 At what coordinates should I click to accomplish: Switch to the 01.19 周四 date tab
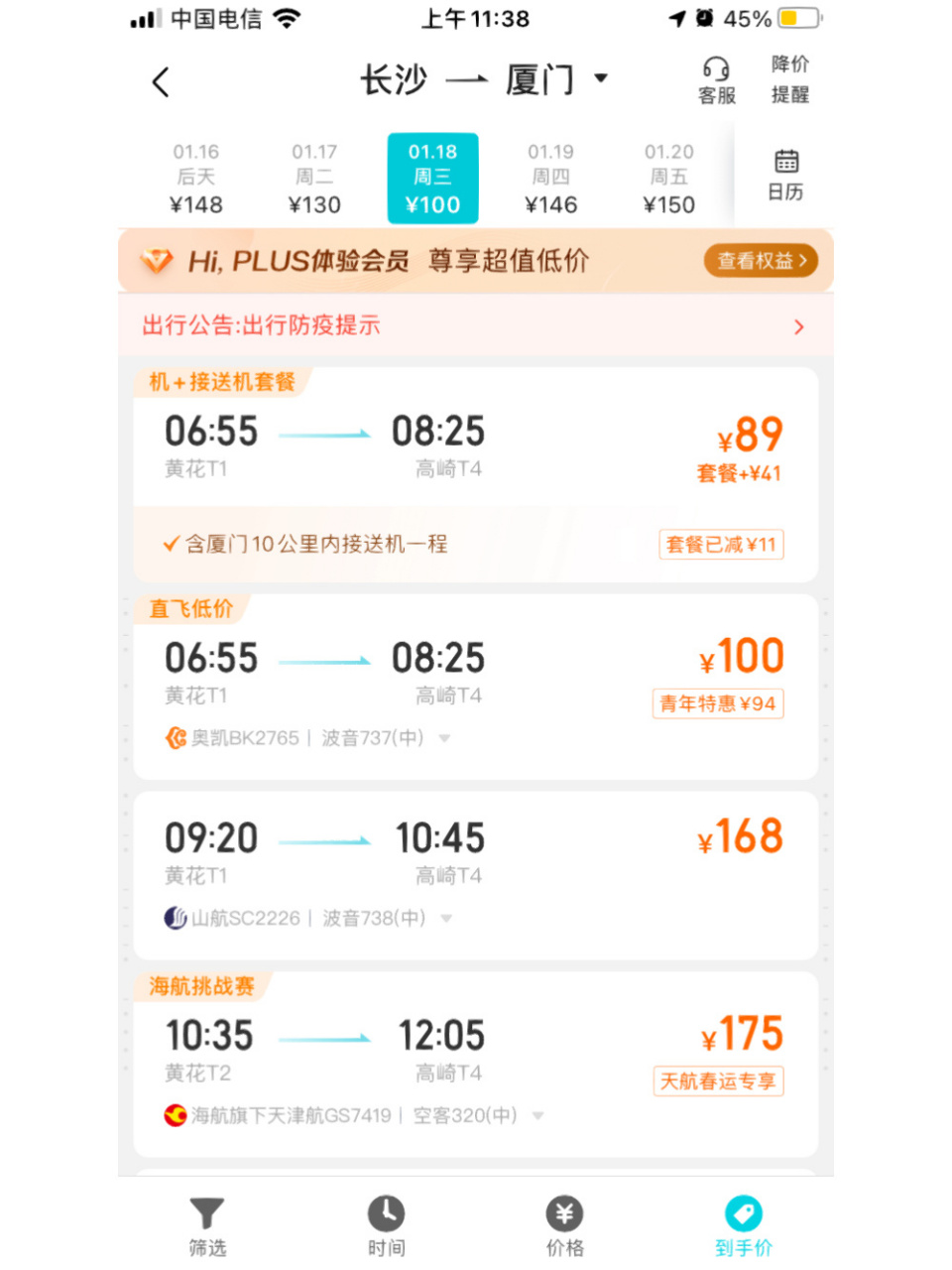point(552,178)
